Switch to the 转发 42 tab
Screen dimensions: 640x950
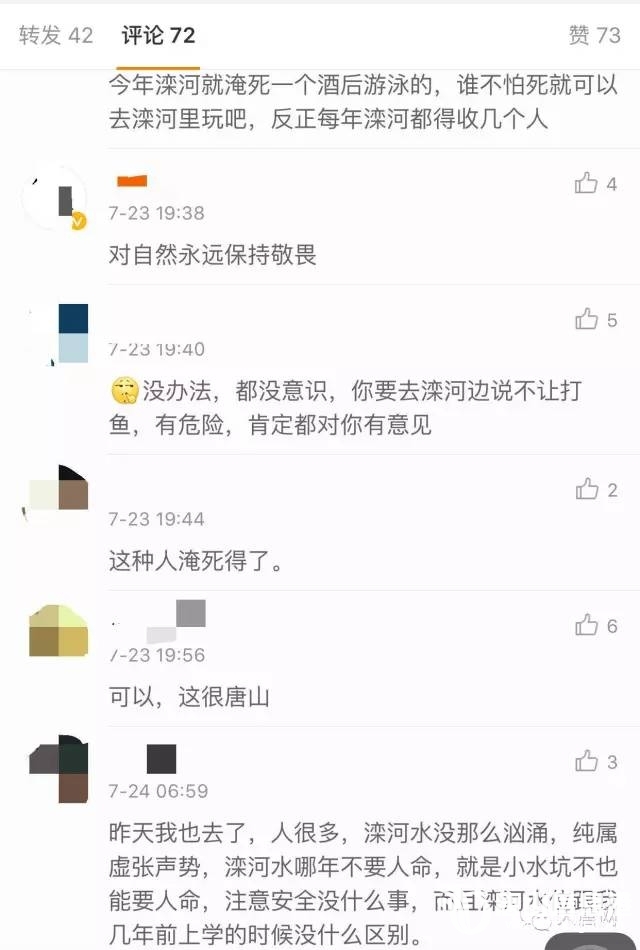point(56,35)
